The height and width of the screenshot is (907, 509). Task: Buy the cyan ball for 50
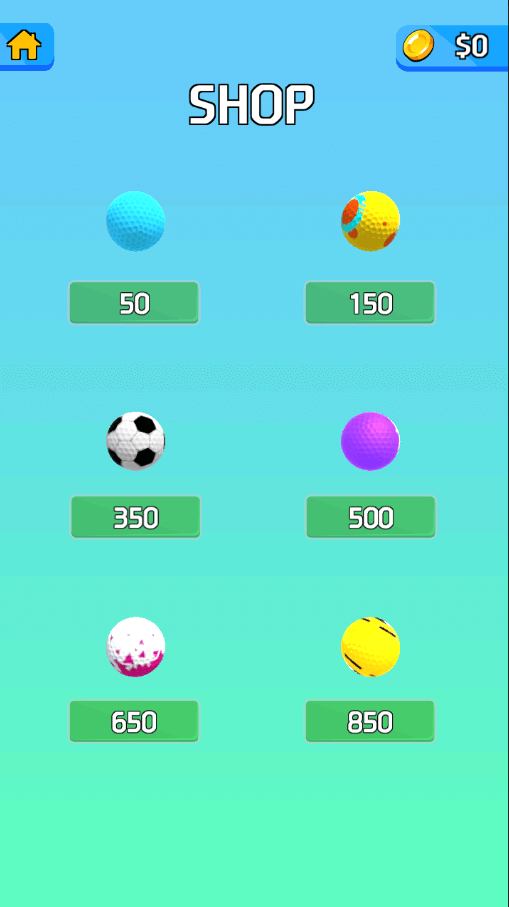pos(134,303)
